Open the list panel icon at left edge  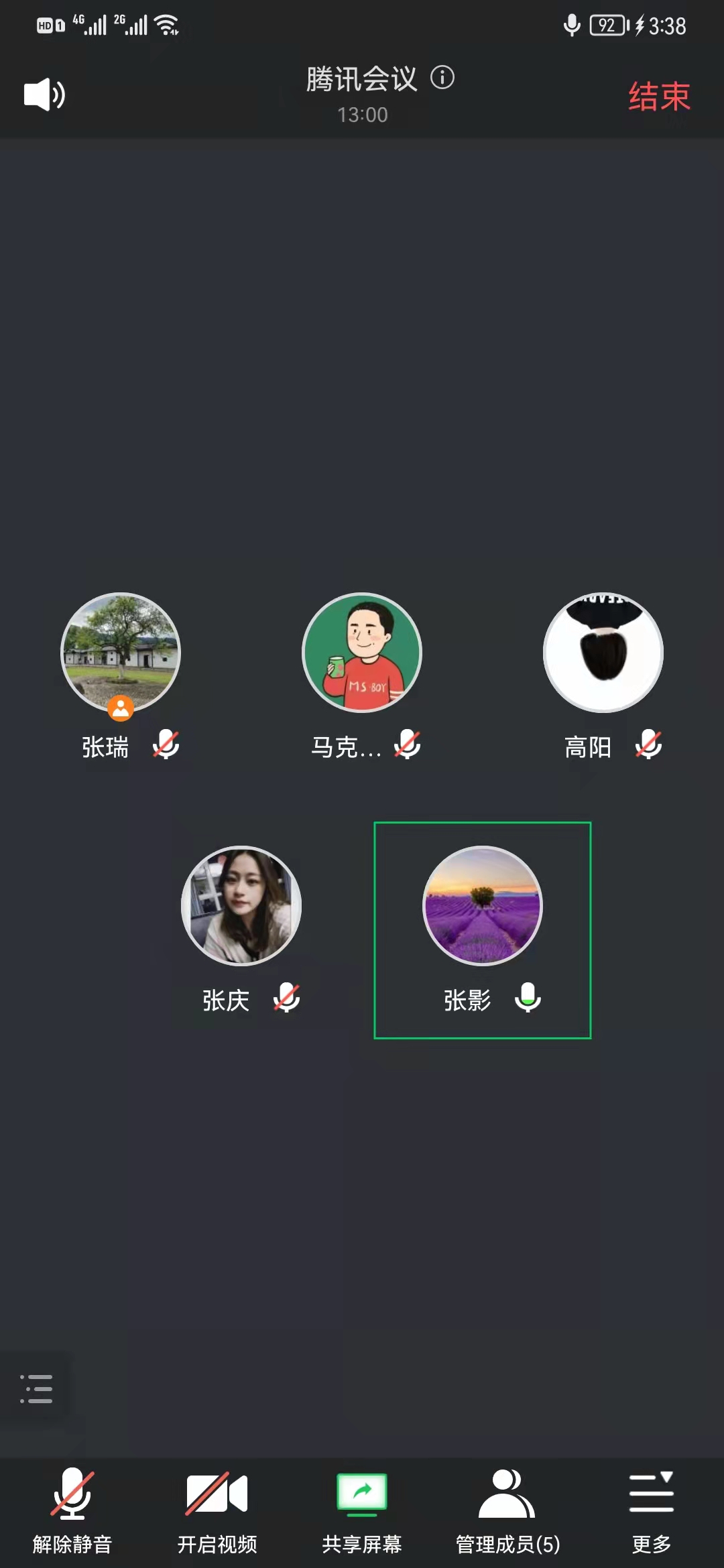(36, 1388)
